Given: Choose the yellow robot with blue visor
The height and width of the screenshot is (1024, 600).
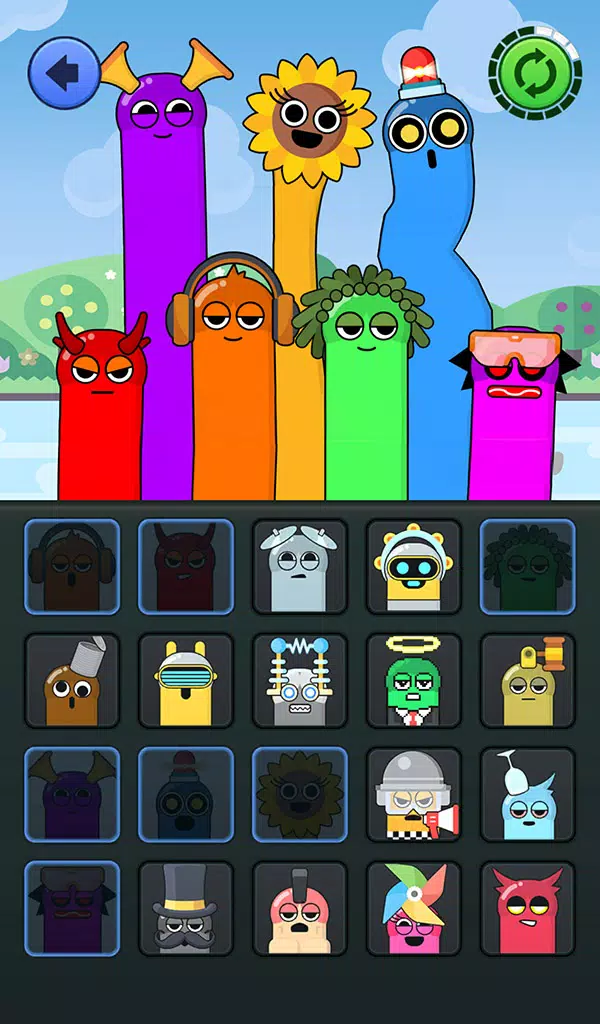Looking at the screenshot, I should pyautogui.click(x=414, y=566).
